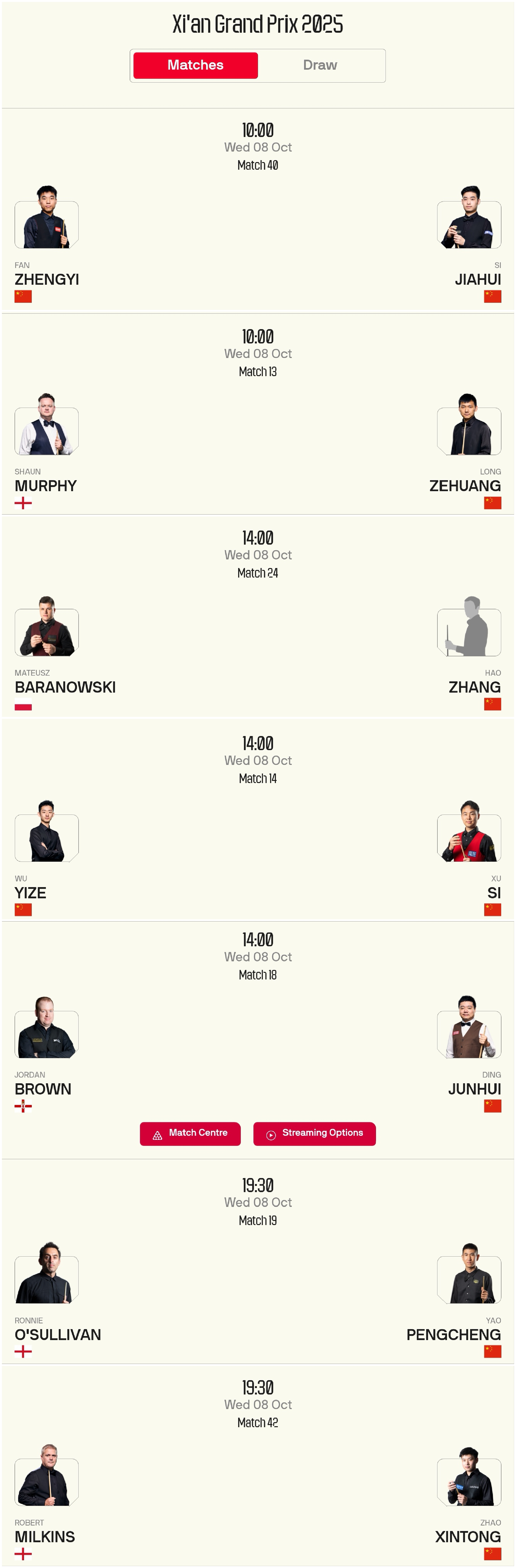
Task: Open Match Centre for Brown vs Junhui
Action: coord(190,1133)
